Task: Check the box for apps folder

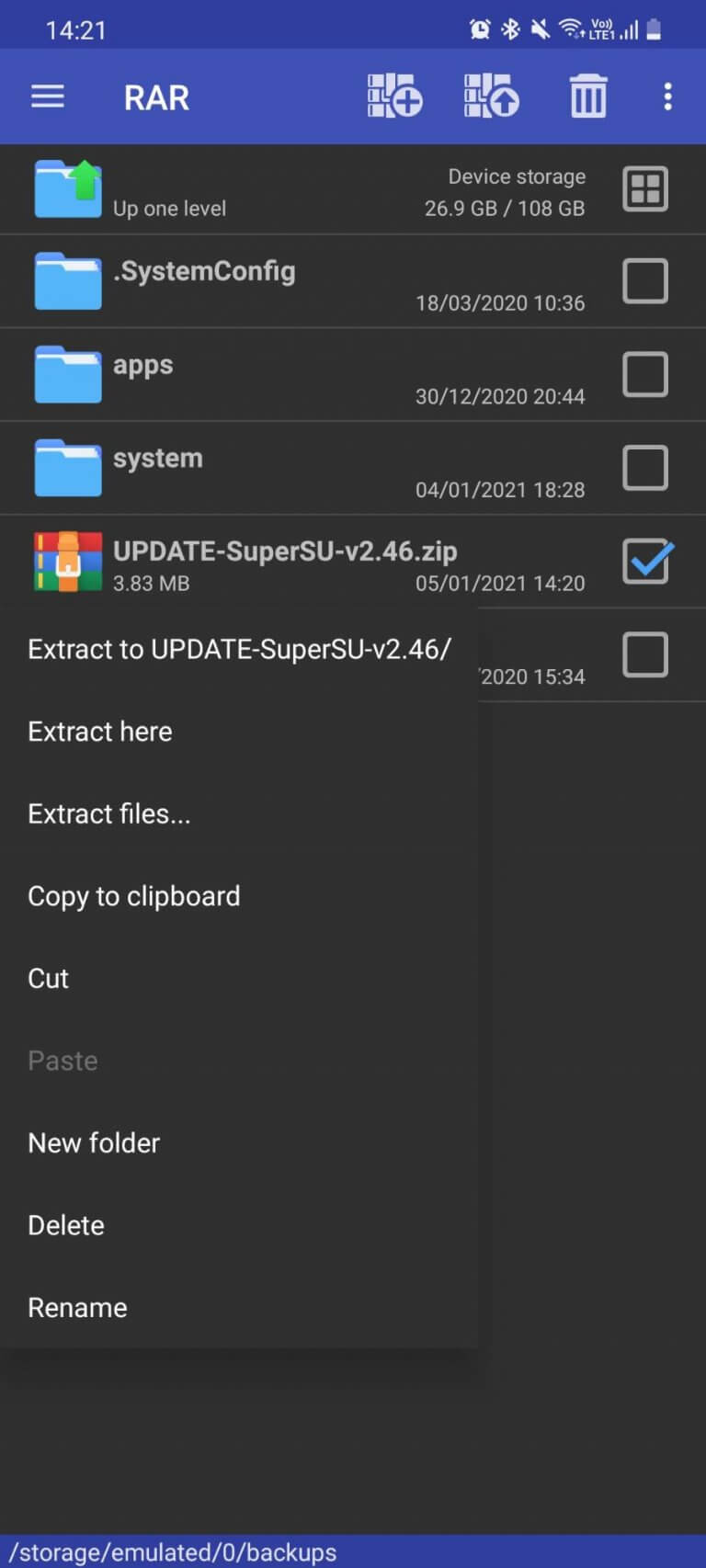Action: click(645, 375)
